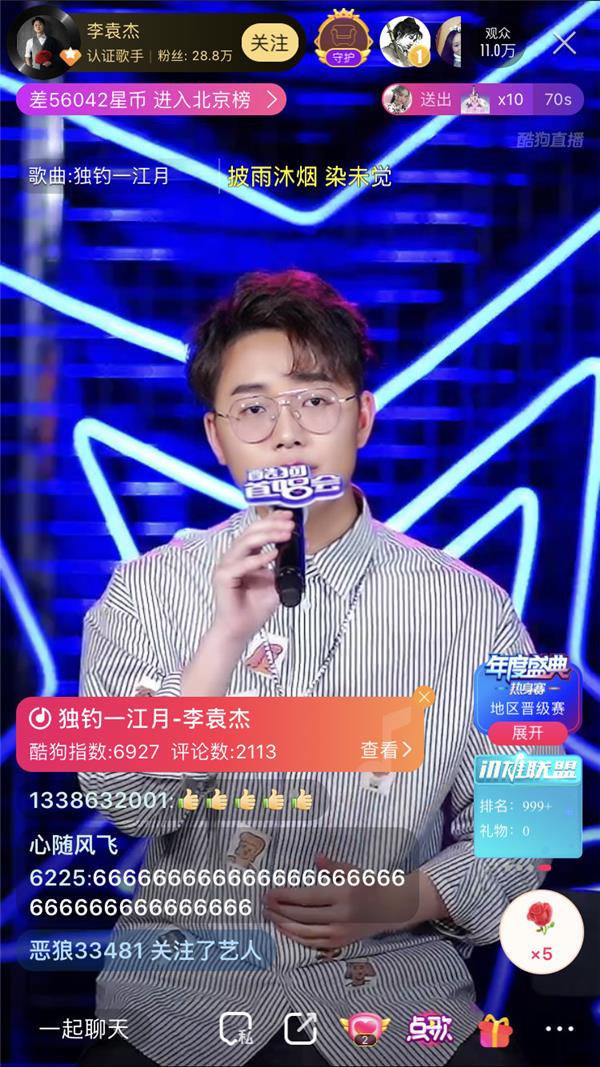The image size is (600, 1067).
Task: Expand the 年度盛典 event panel
Action: pyautogui.click(x=527, y=732)
